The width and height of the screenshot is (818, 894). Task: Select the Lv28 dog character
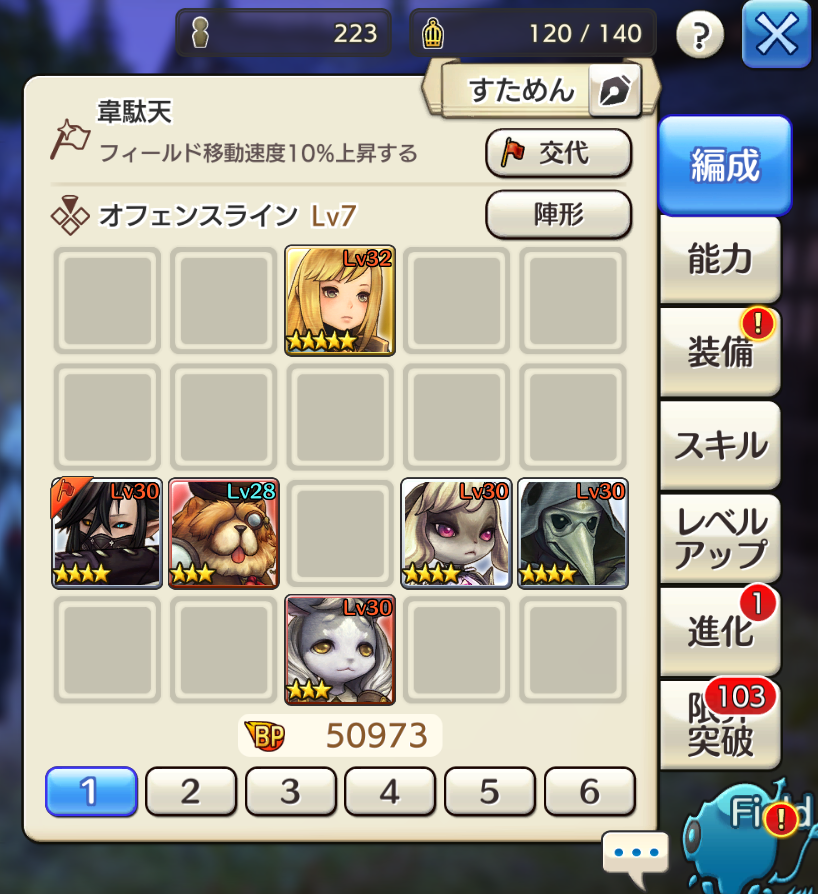223,532
